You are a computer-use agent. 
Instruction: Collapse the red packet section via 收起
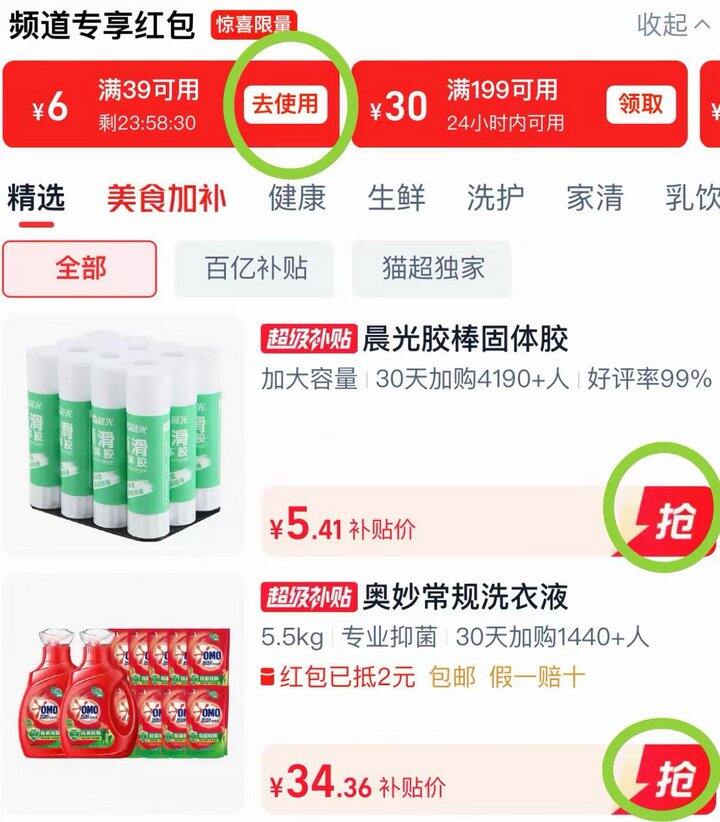(x=673, y=24)
